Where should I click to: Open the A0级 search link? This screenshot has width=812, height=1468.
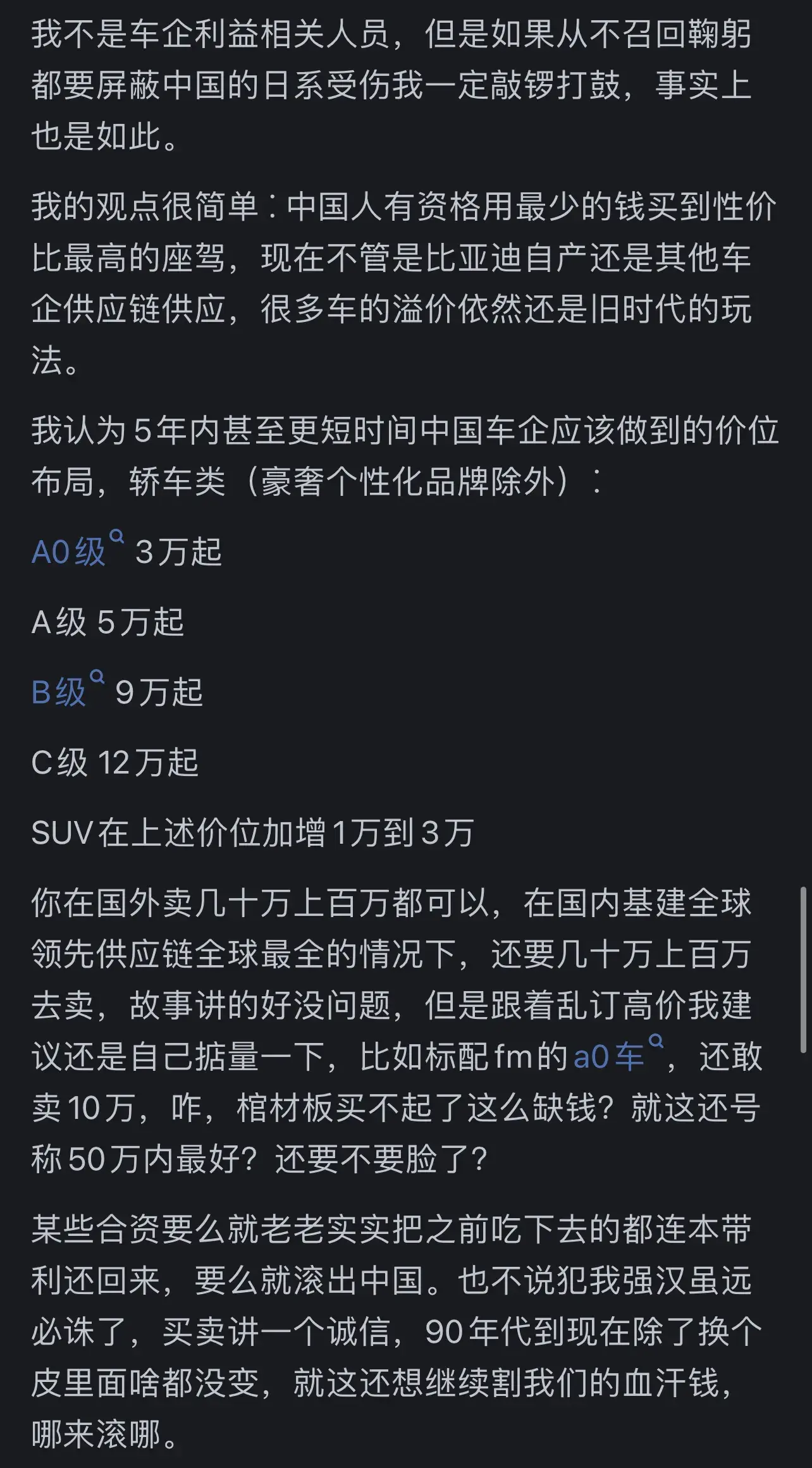[70, 552]
